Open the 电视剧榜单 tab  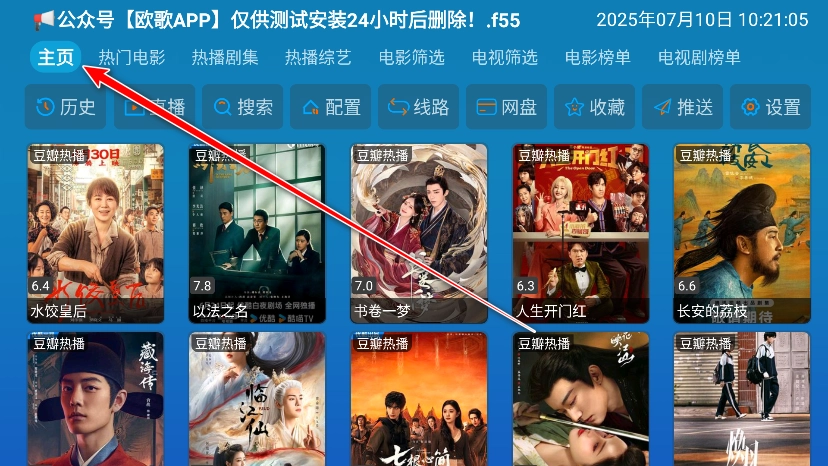[x=699, y=57]
